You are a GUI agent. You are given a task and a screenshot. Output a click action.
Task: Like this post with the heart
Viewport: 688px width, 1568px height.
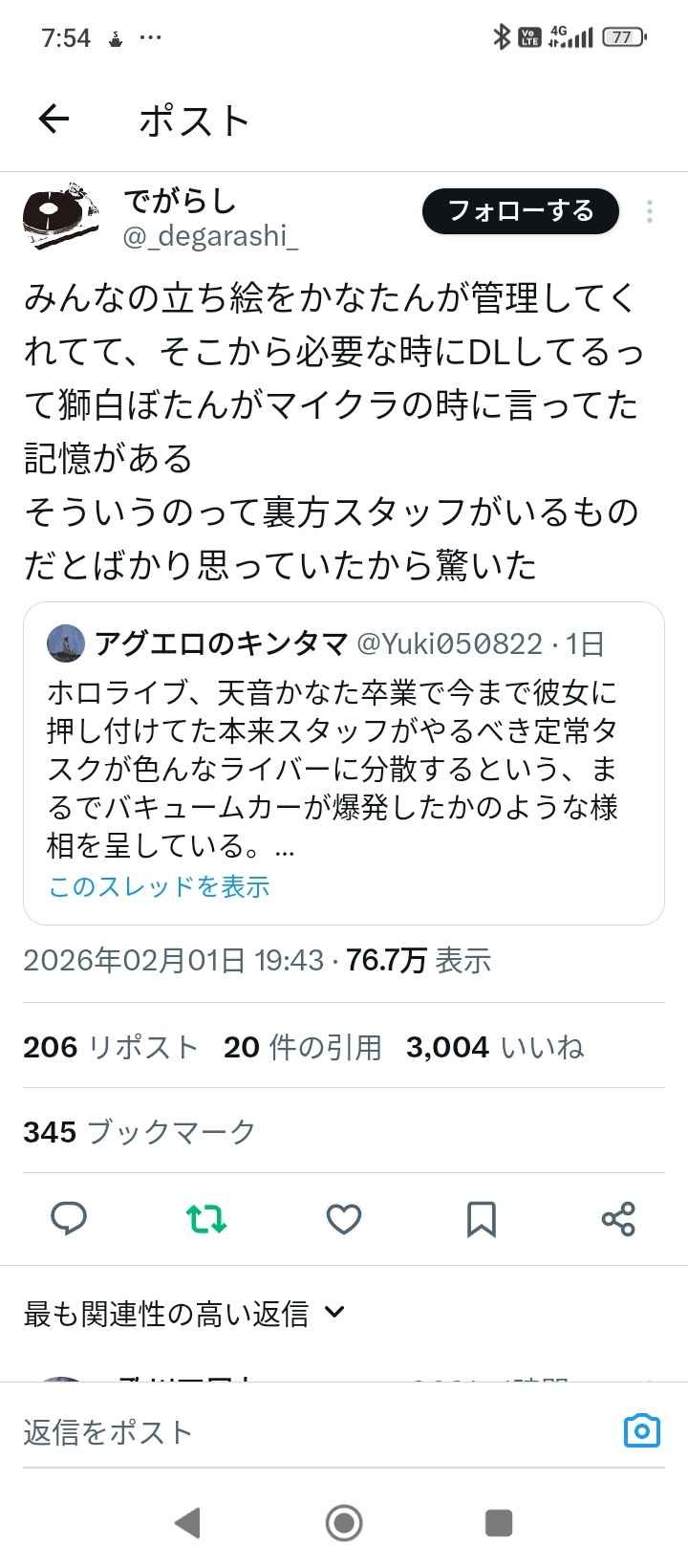coord(344,1219)
